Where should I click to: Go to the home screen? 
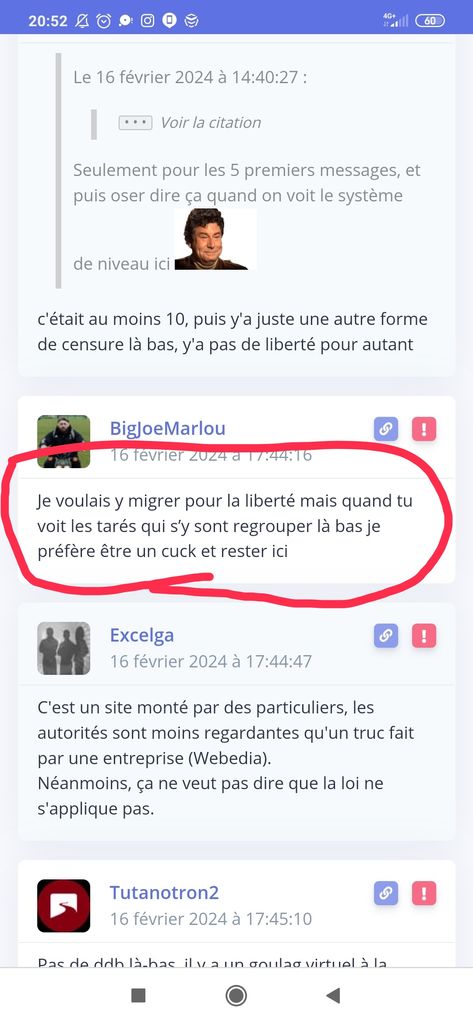point(236,995)
